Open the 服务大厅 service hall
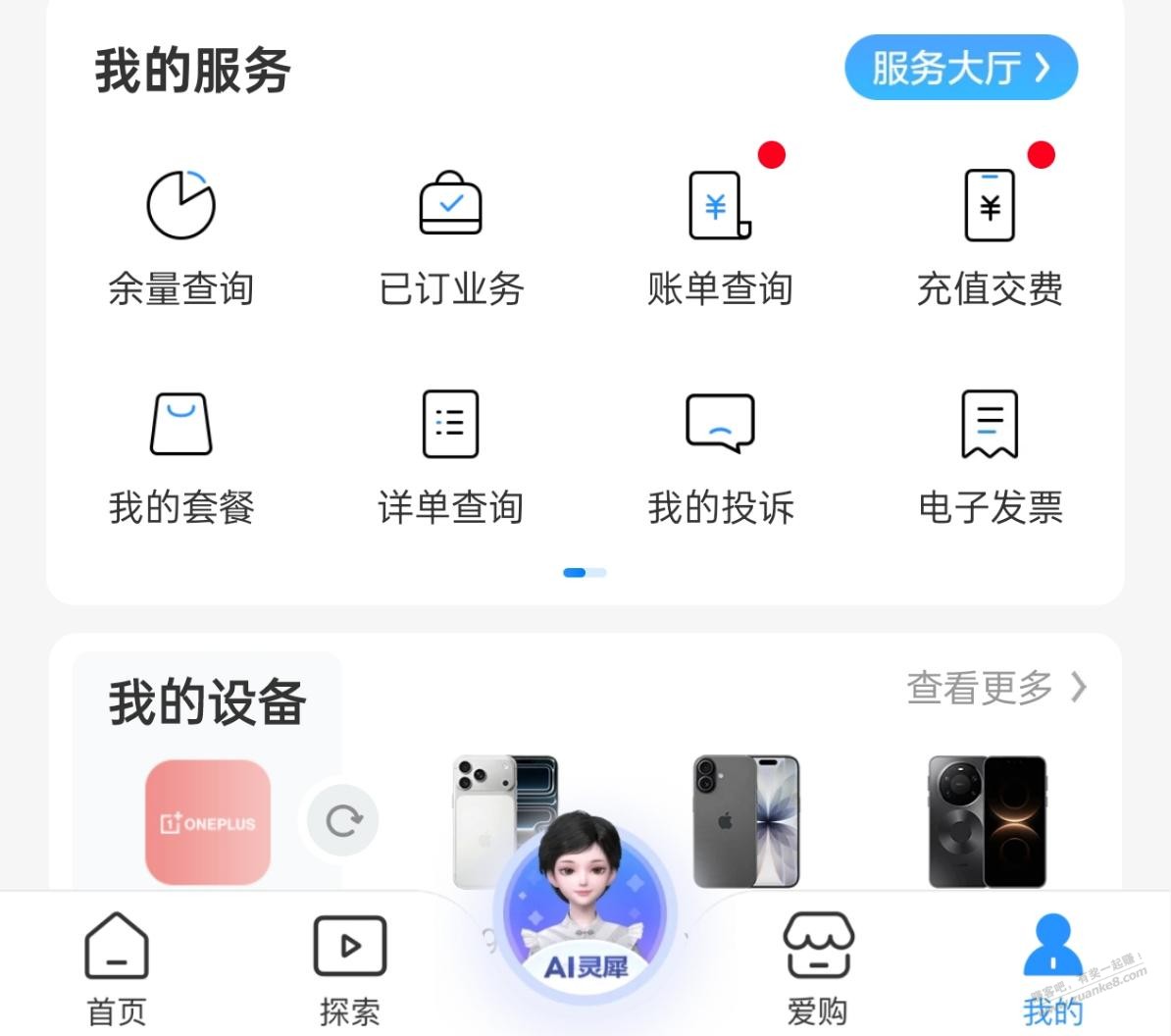 (x=960, y=68)
